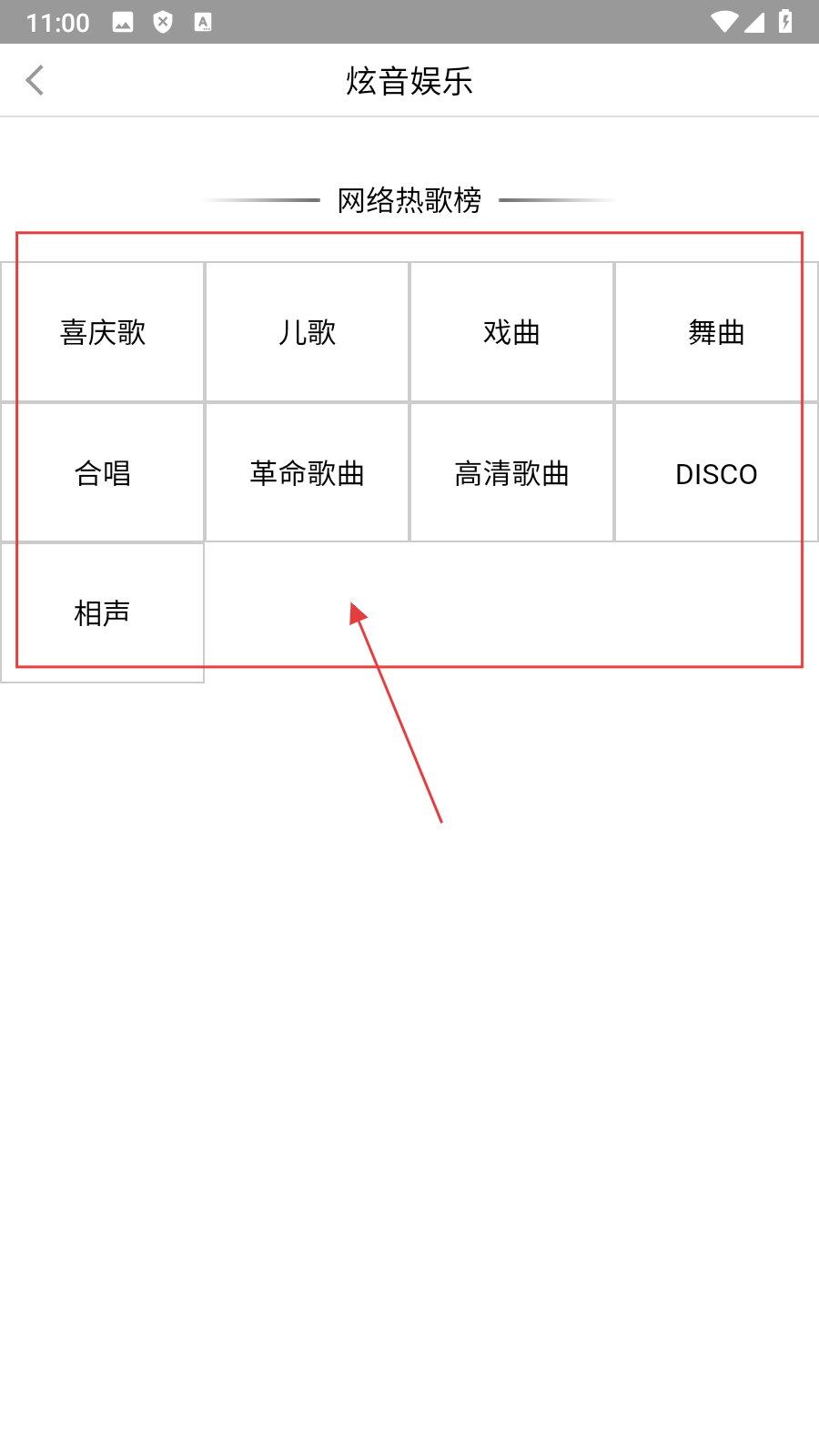Go back using the top-left arrow
819x1456 pixels.
[x=35, y=80]
